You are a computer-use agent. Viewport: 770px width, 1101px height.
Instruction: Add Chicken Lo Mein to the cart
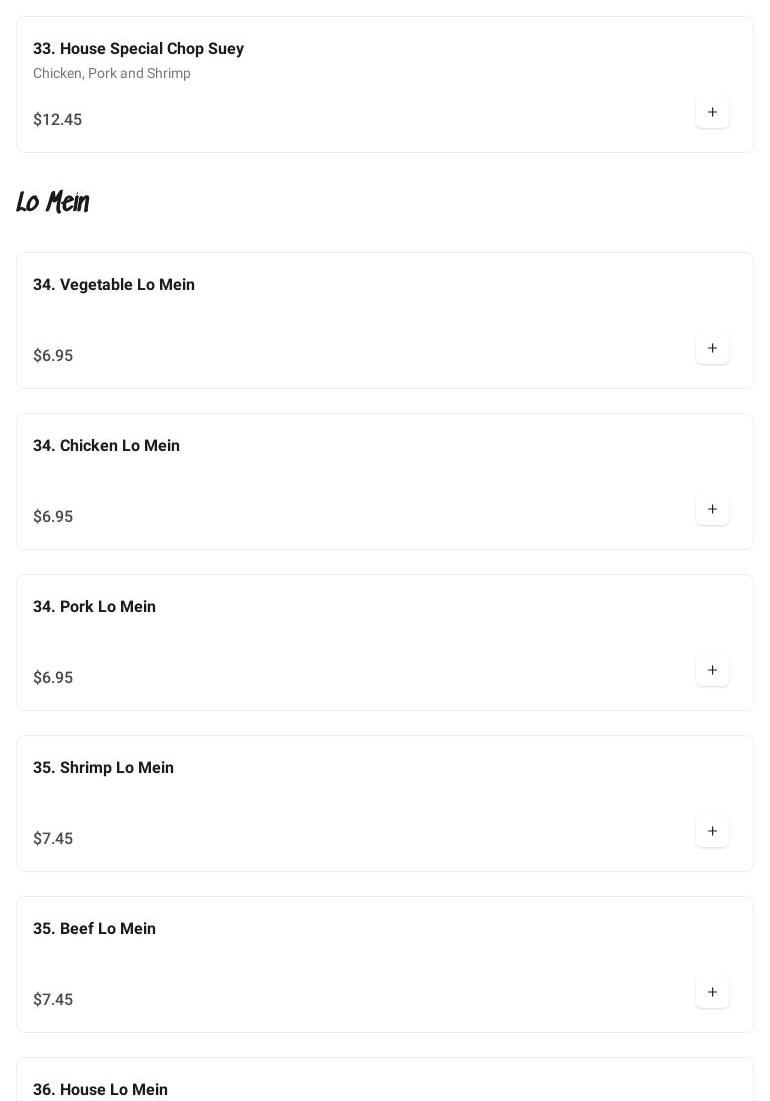712,510
